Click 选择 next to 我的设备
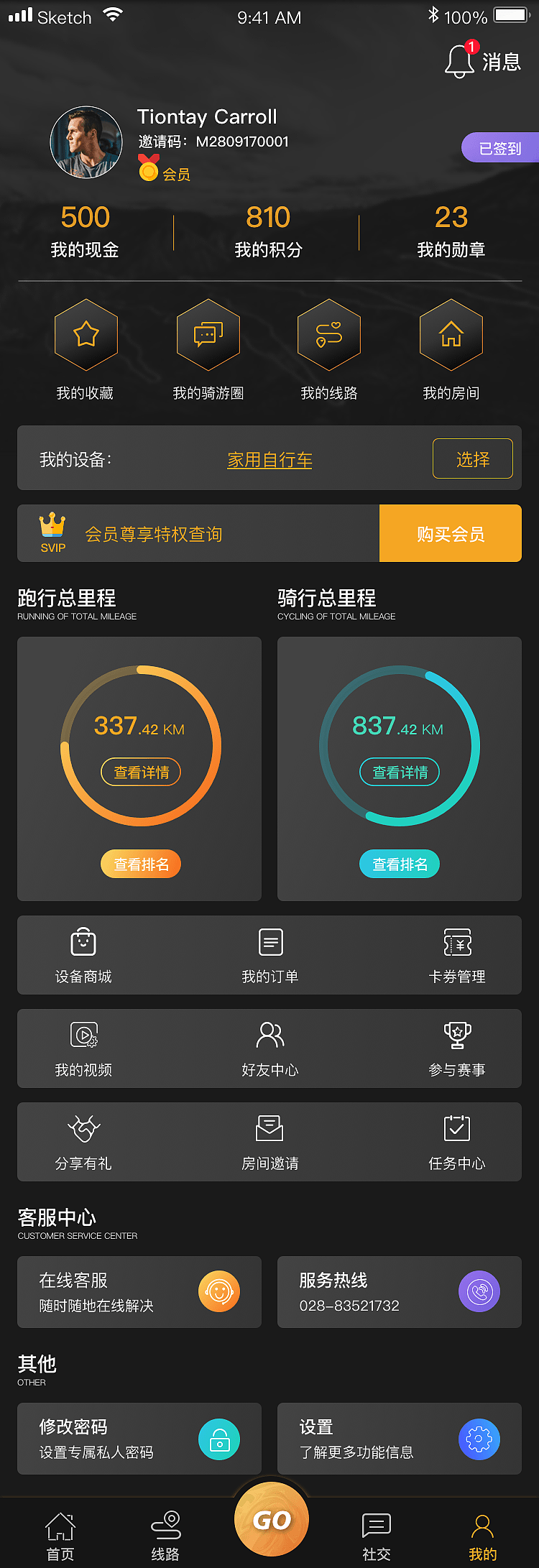This screenshot has width=539, height=1568. coord(472,458)
